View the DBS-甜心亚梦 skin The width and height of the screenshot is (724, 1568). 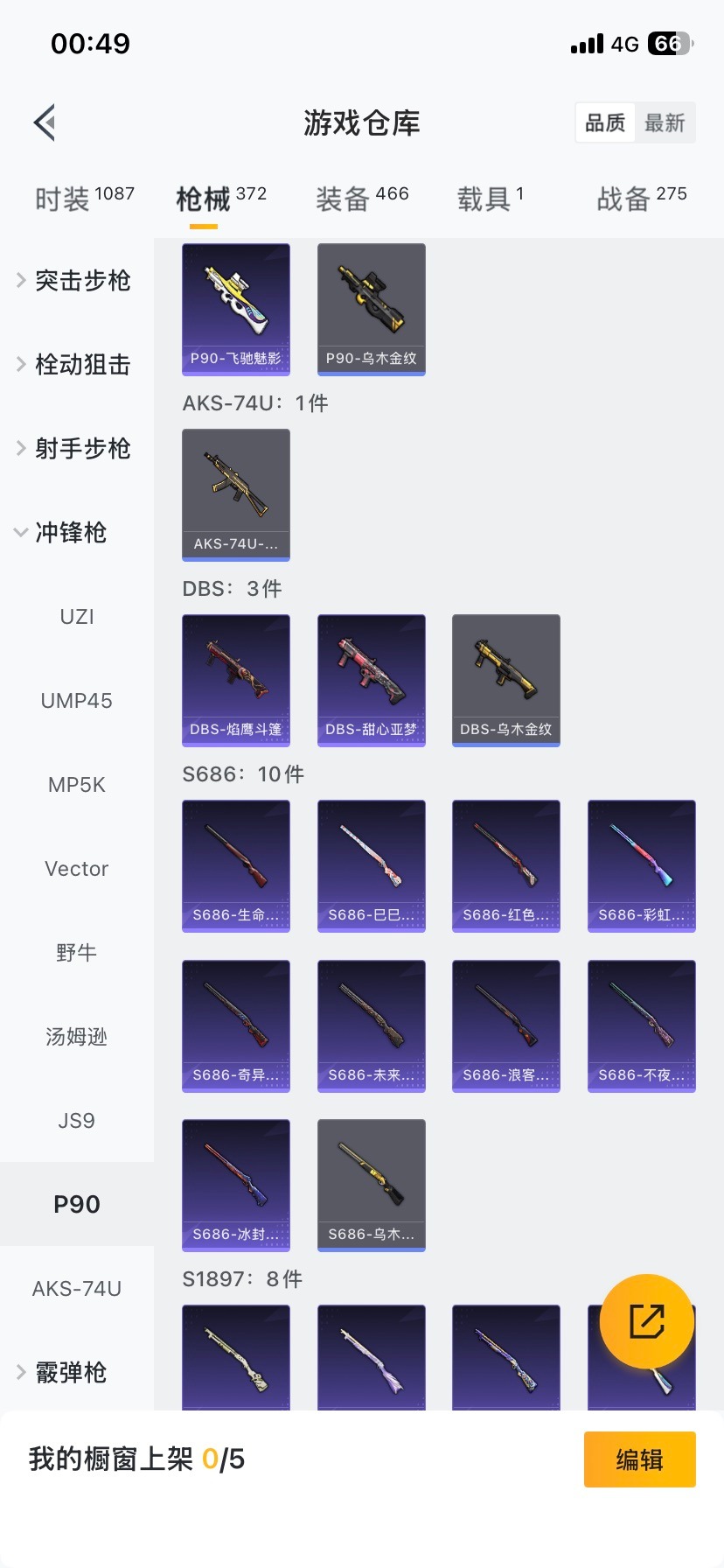pos(371,680)
